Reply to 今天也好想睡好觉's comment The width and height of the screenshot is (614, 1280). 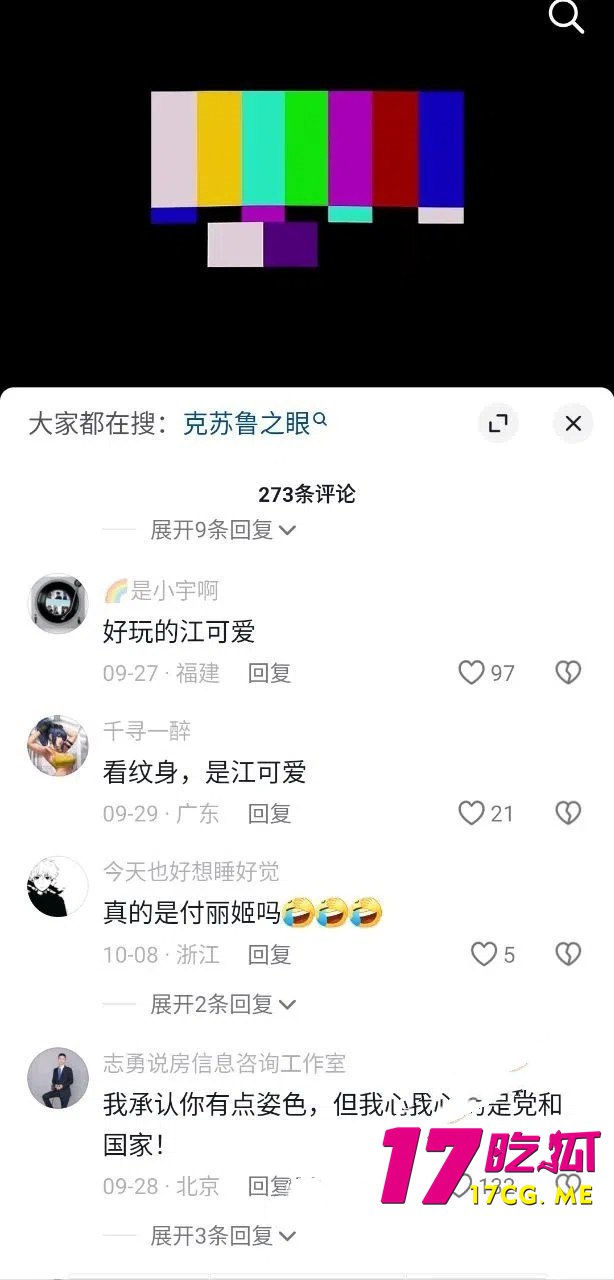[x=269, y=955]
